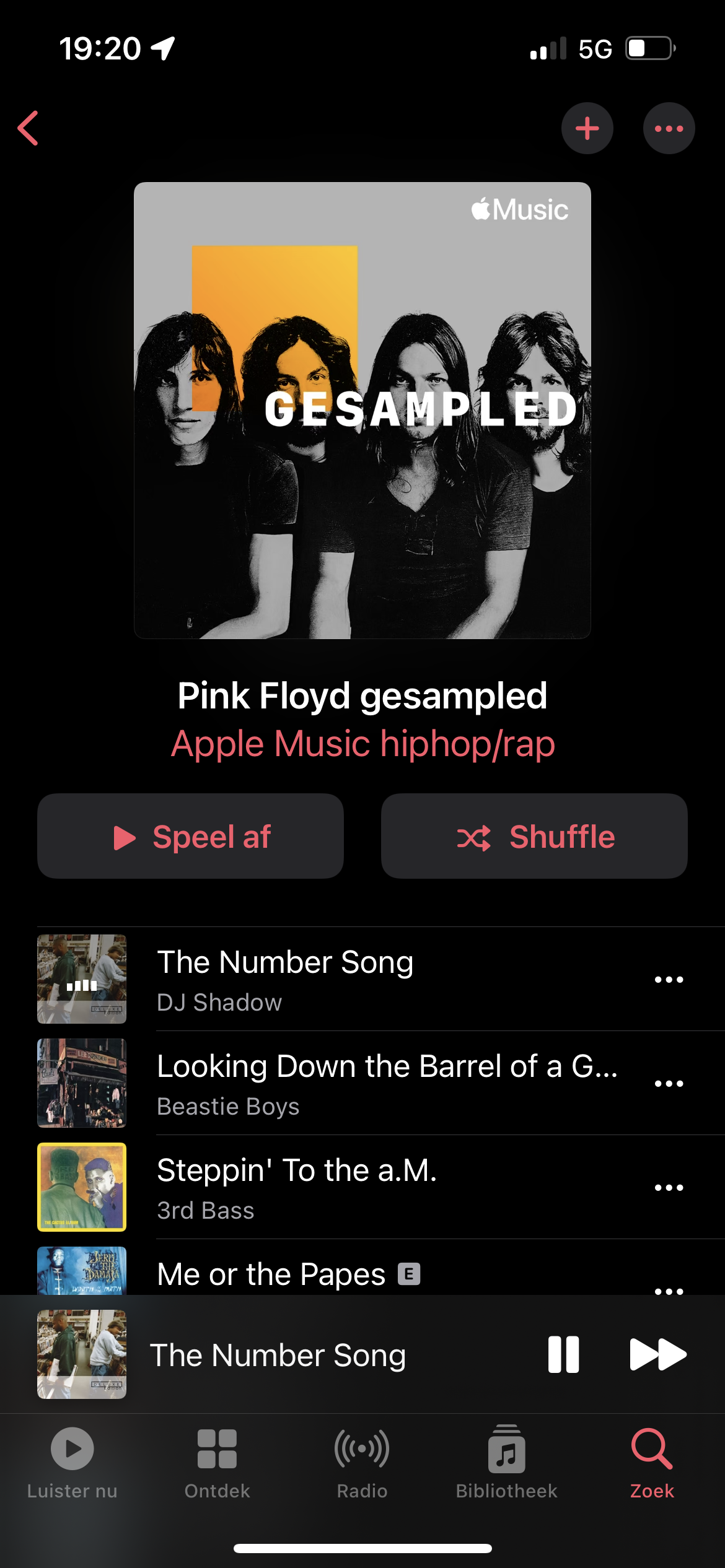Open the Zoek tab
This screenshot has width=725, height=1568.
click(x=651, y=1461)
